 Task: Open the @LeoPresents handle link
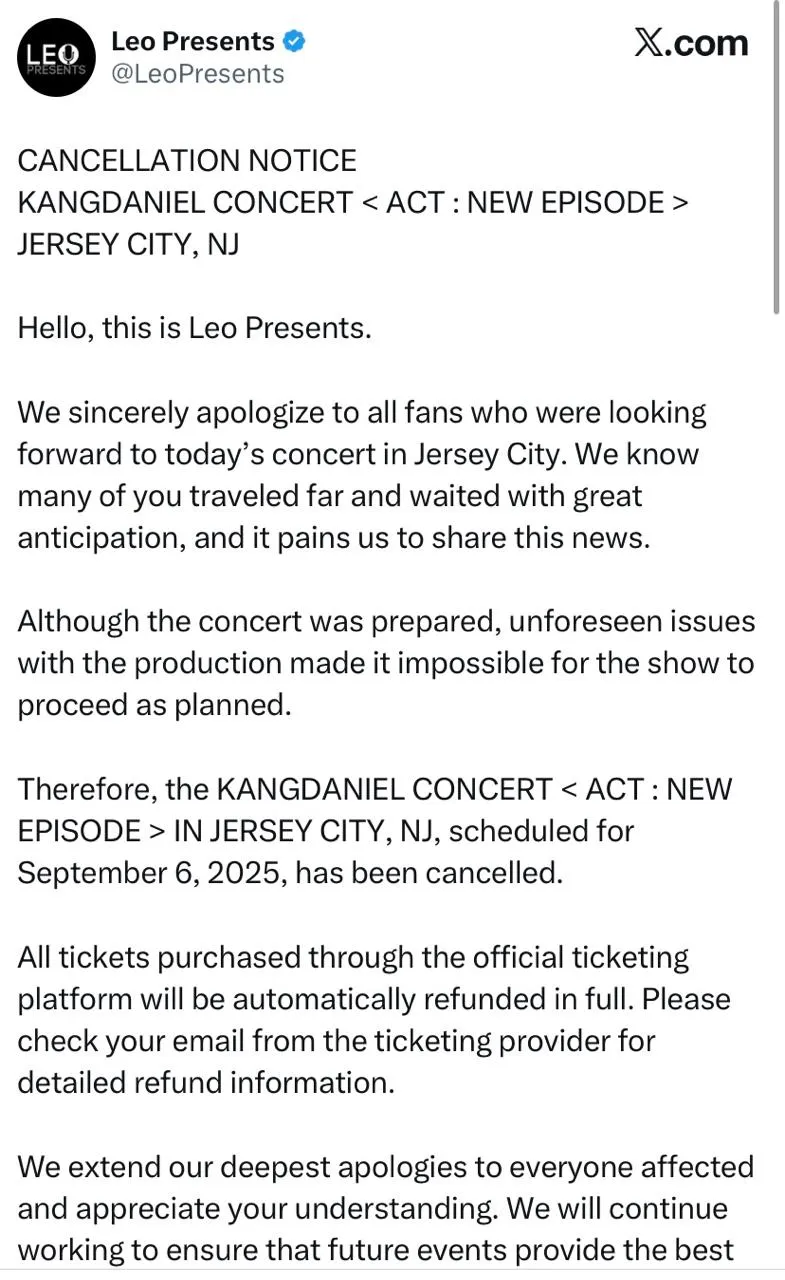coord(198,74)
